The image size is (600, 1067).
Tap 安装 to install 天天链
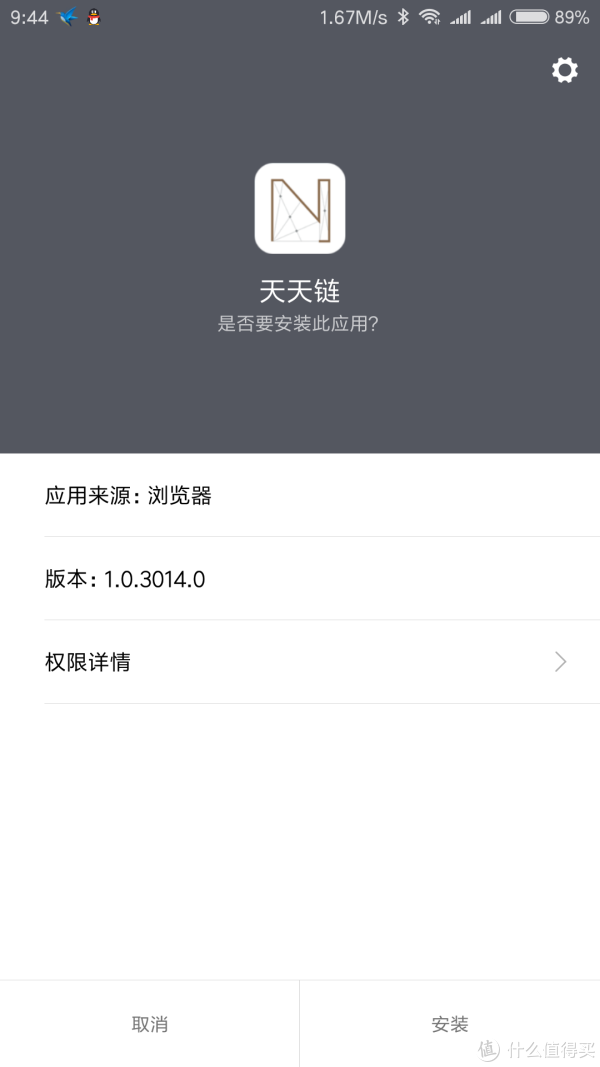click(450, 1024)
